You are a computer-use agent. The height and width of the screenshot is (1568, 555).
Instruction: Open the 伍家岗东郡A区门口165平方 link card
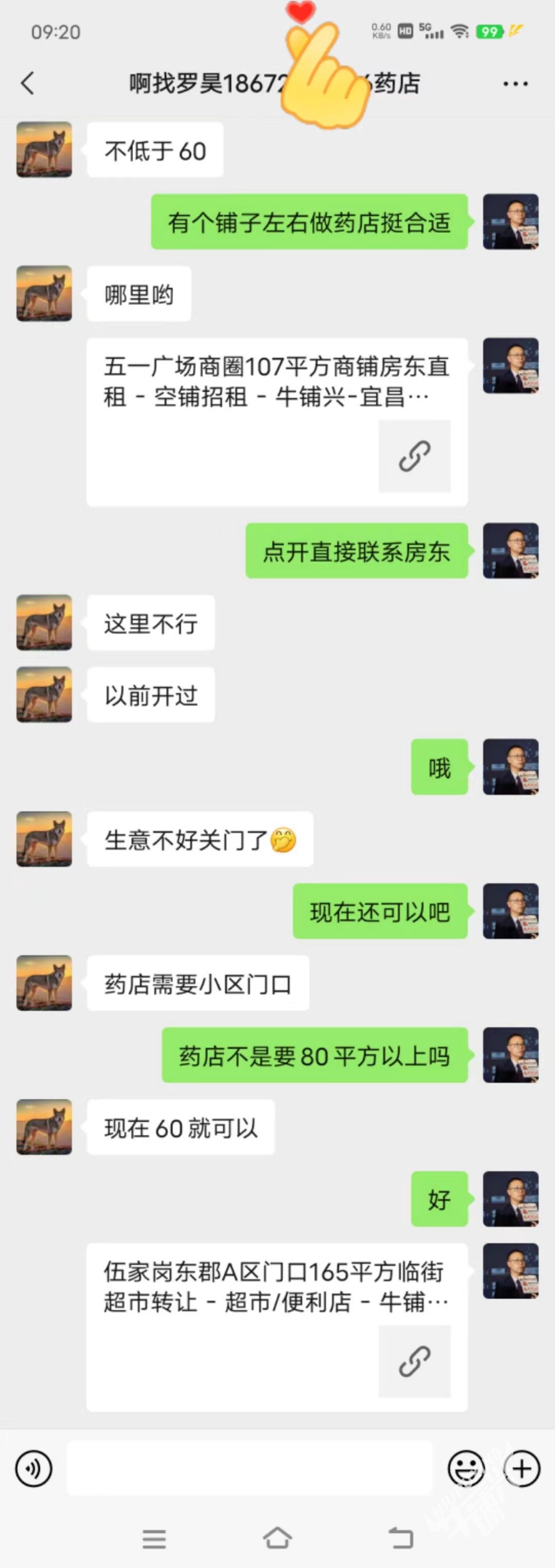tap(277, 1327)
